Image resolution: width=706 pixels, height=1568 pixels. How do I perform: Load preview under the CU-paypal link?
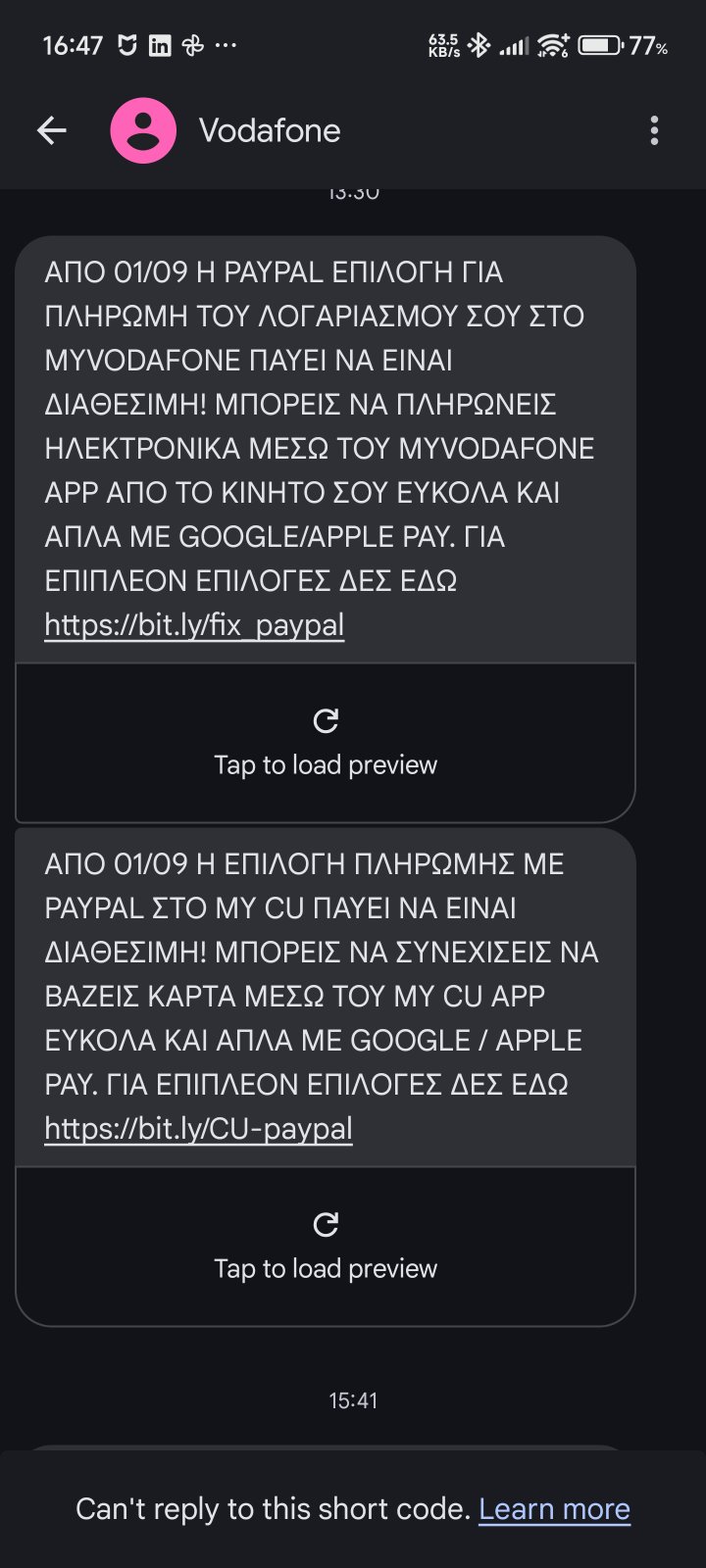pos(326,1247)
